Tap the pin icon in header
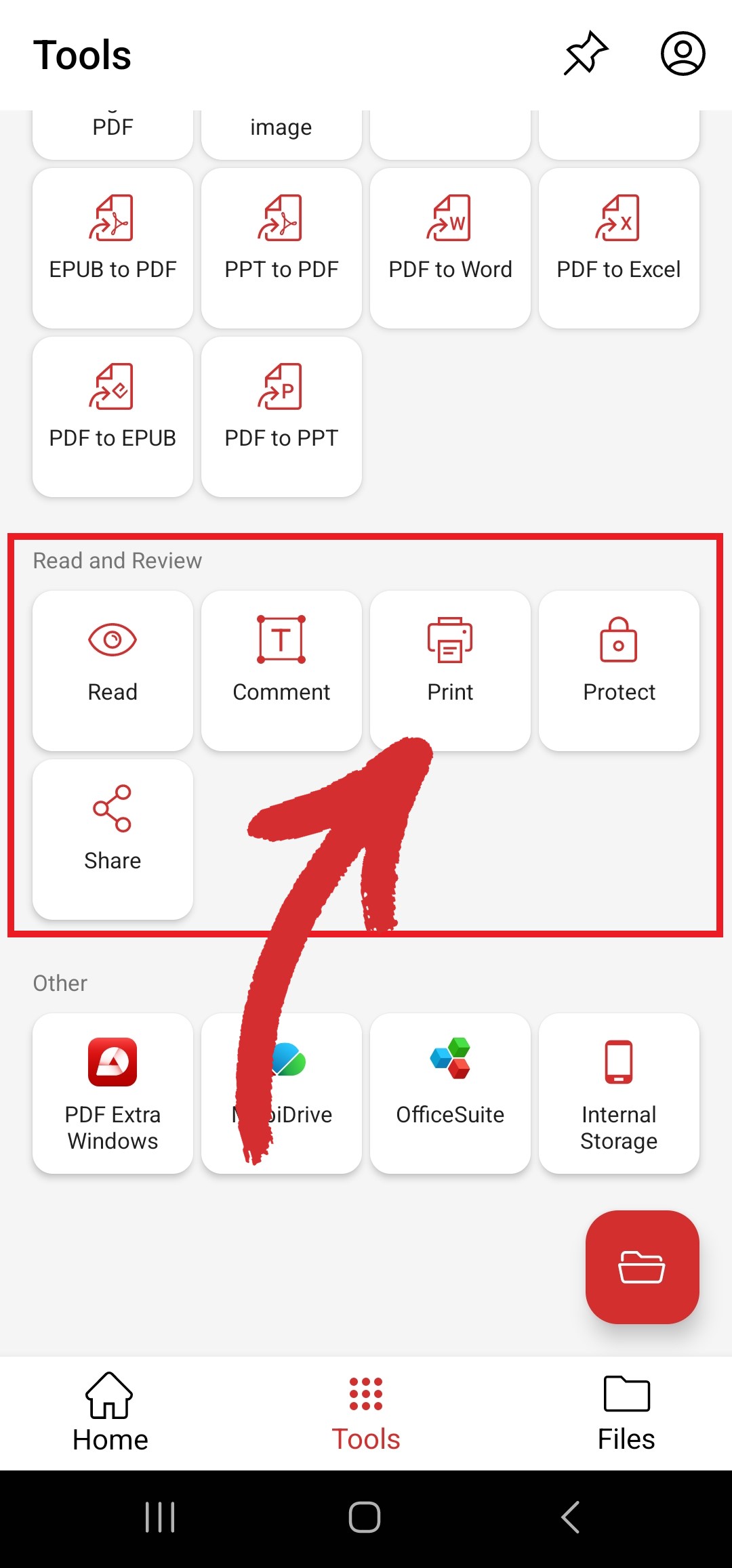The width and height of the screenshot is (732, 1568). pos(586,54)
